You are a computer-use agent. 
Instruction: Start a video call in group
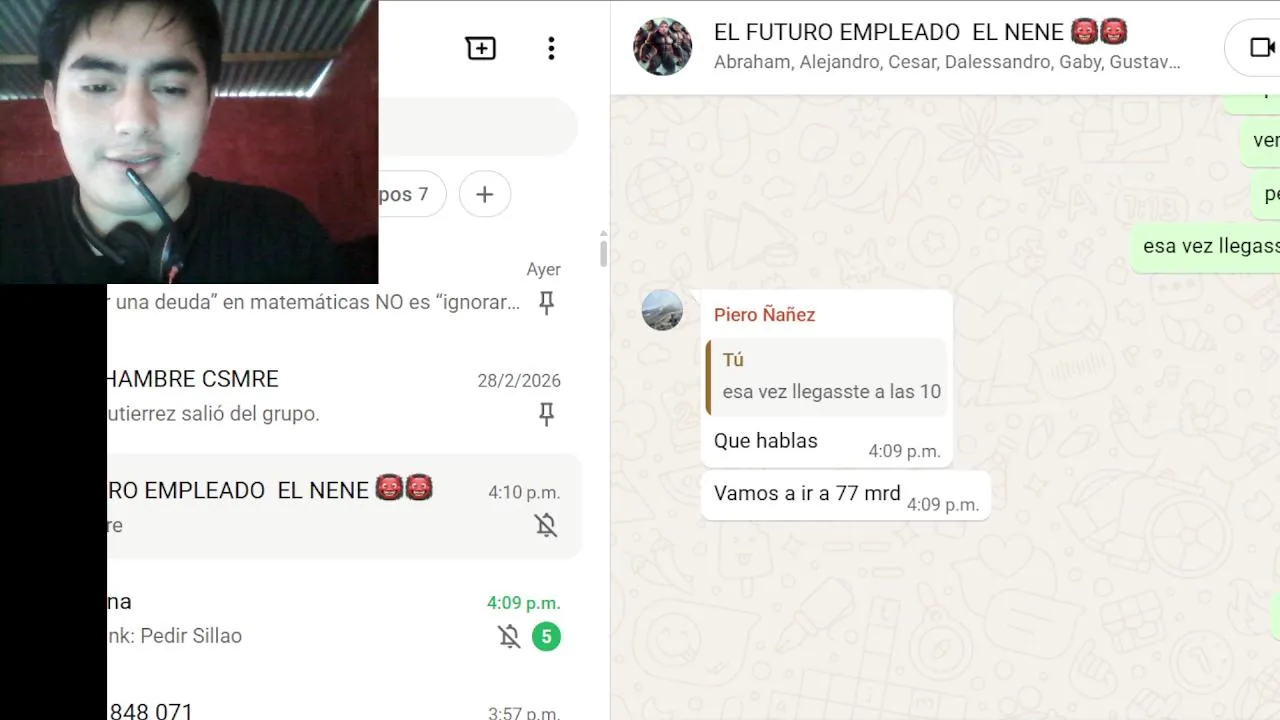pyautogui.click(x=1261, y=48)
